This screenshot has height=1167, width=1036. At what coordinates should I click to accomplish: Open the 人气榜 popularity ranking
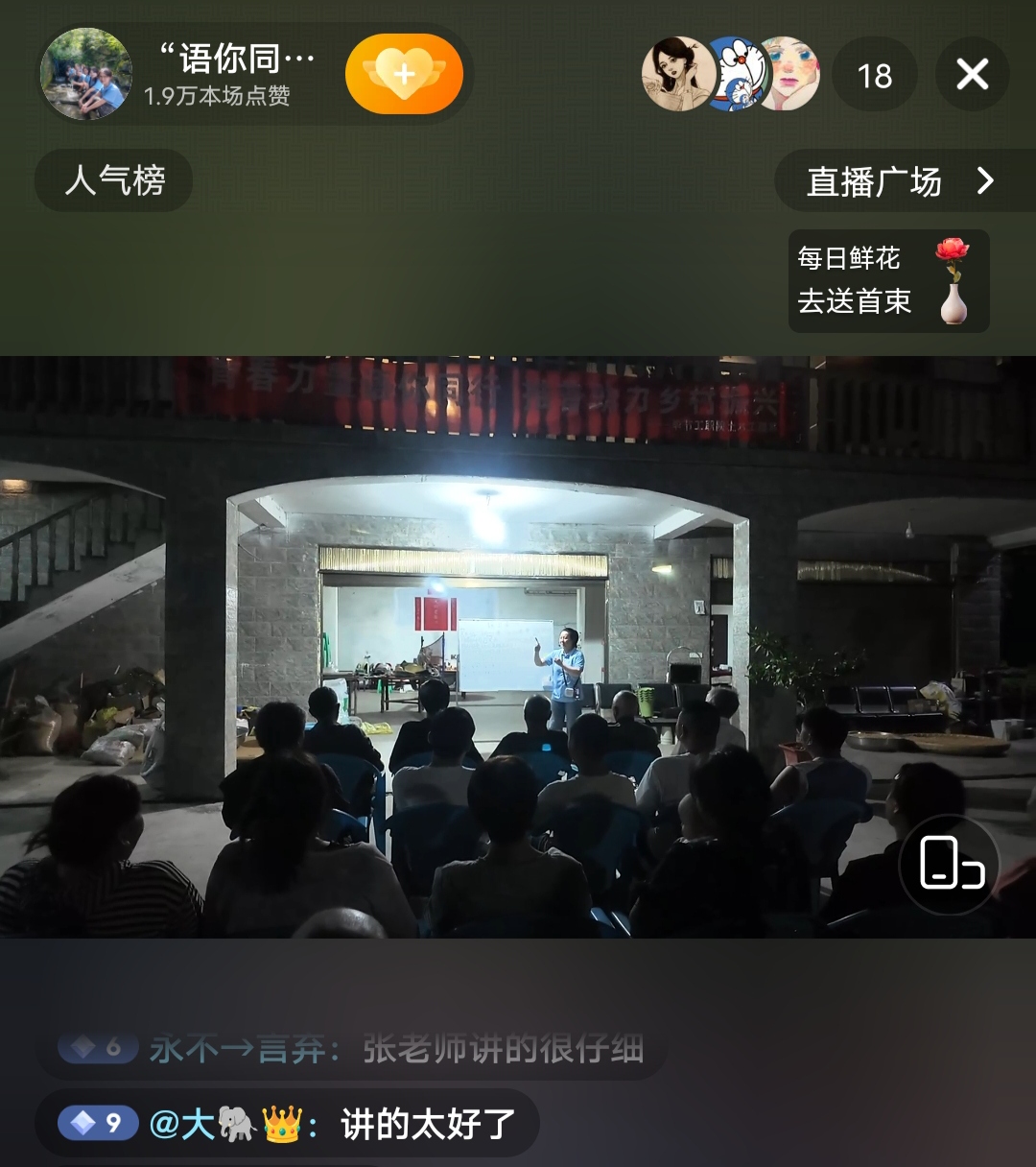coord(114,180)
